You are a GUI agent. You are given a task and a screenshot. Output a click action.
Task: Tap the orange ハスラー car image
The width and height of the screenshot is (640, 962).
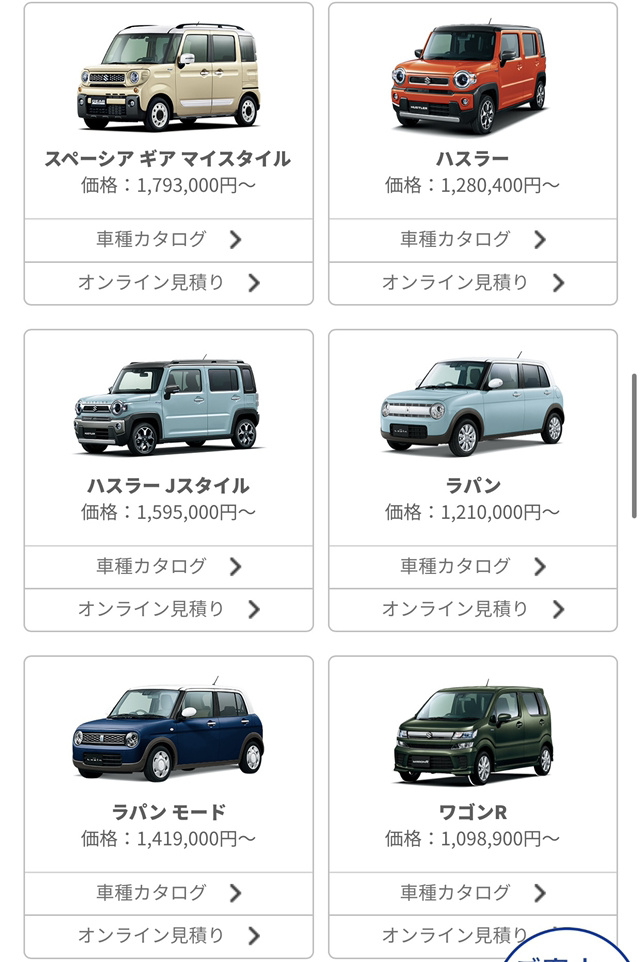[x=470, y=78]
